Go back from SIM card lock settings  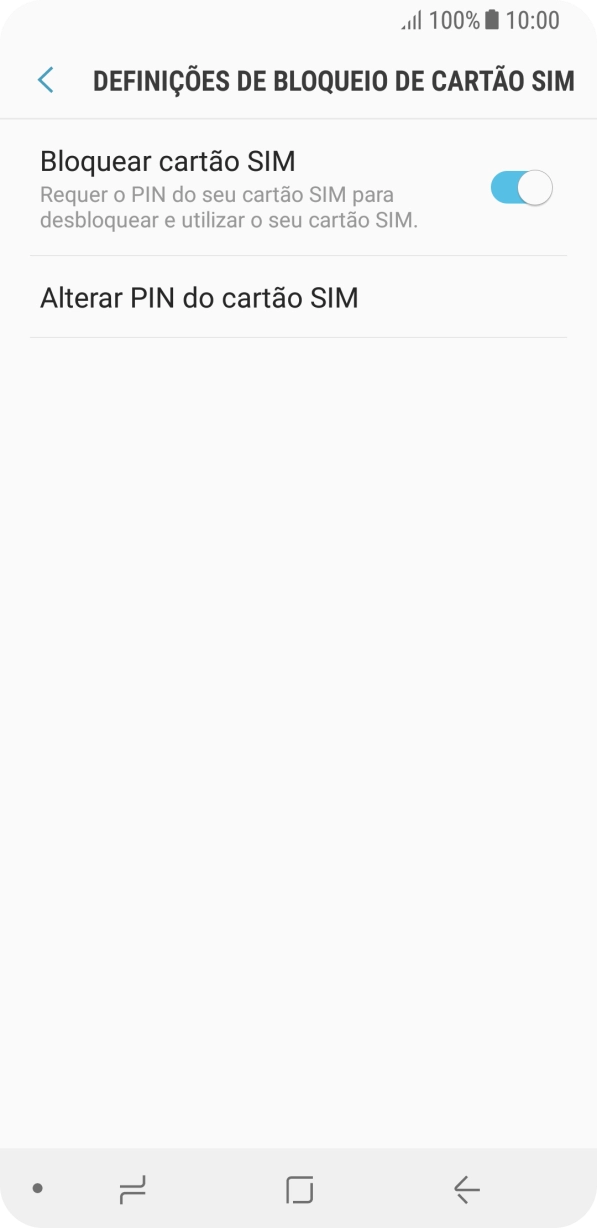tap(46, 81)
